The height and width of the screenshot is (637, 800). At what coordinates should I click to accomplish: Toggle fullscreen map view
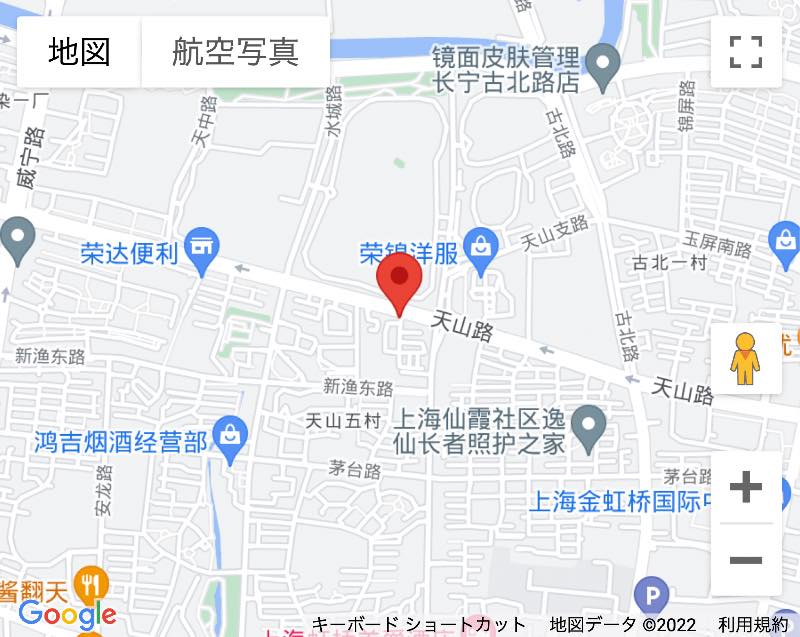click(746, 51)
